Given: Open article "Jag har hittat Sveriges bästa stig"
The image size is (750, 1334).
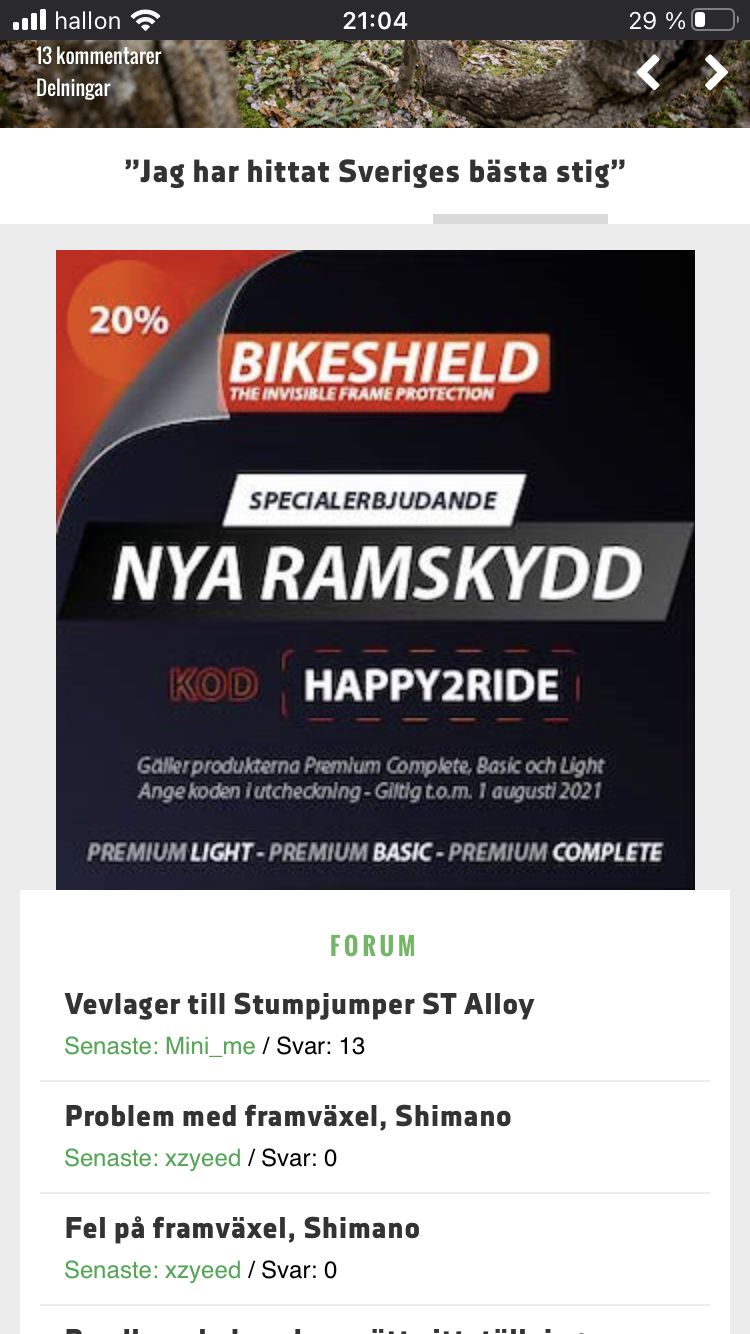Looking at the screenshot, I should coord(374,173).
